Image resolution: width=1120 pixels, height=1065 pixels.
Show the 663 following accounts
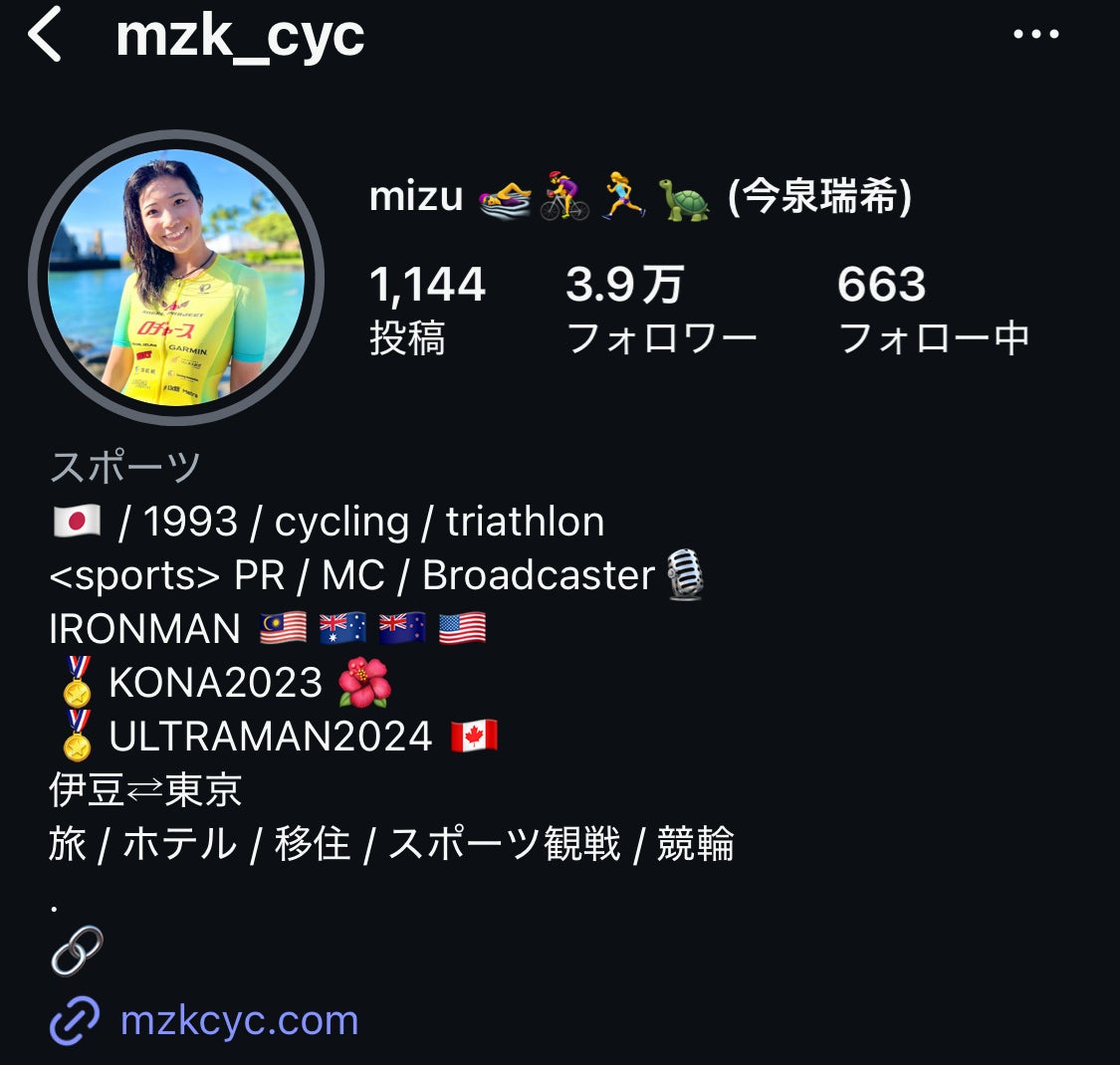(x=933, y=309)
